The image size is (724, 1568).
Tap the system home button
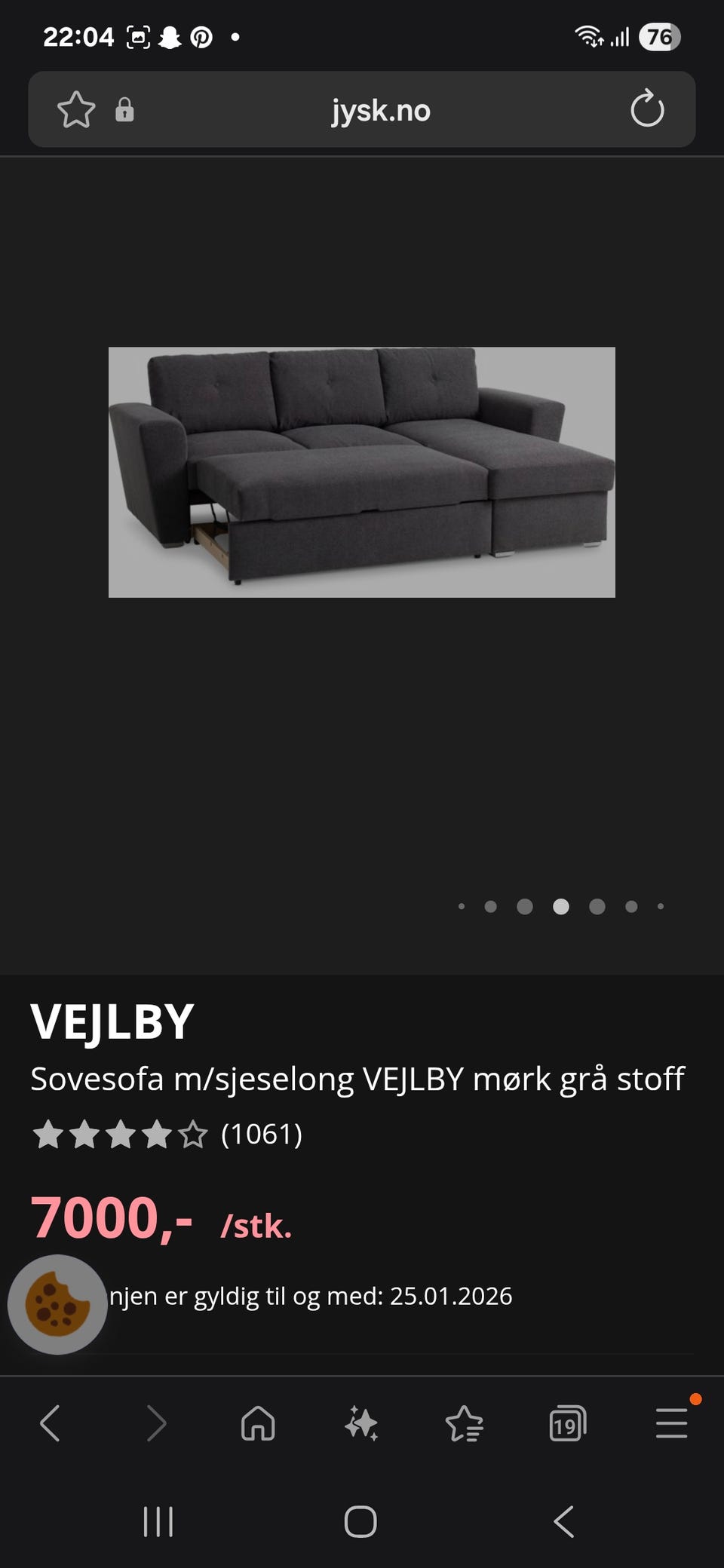(x=360, y=1521)
